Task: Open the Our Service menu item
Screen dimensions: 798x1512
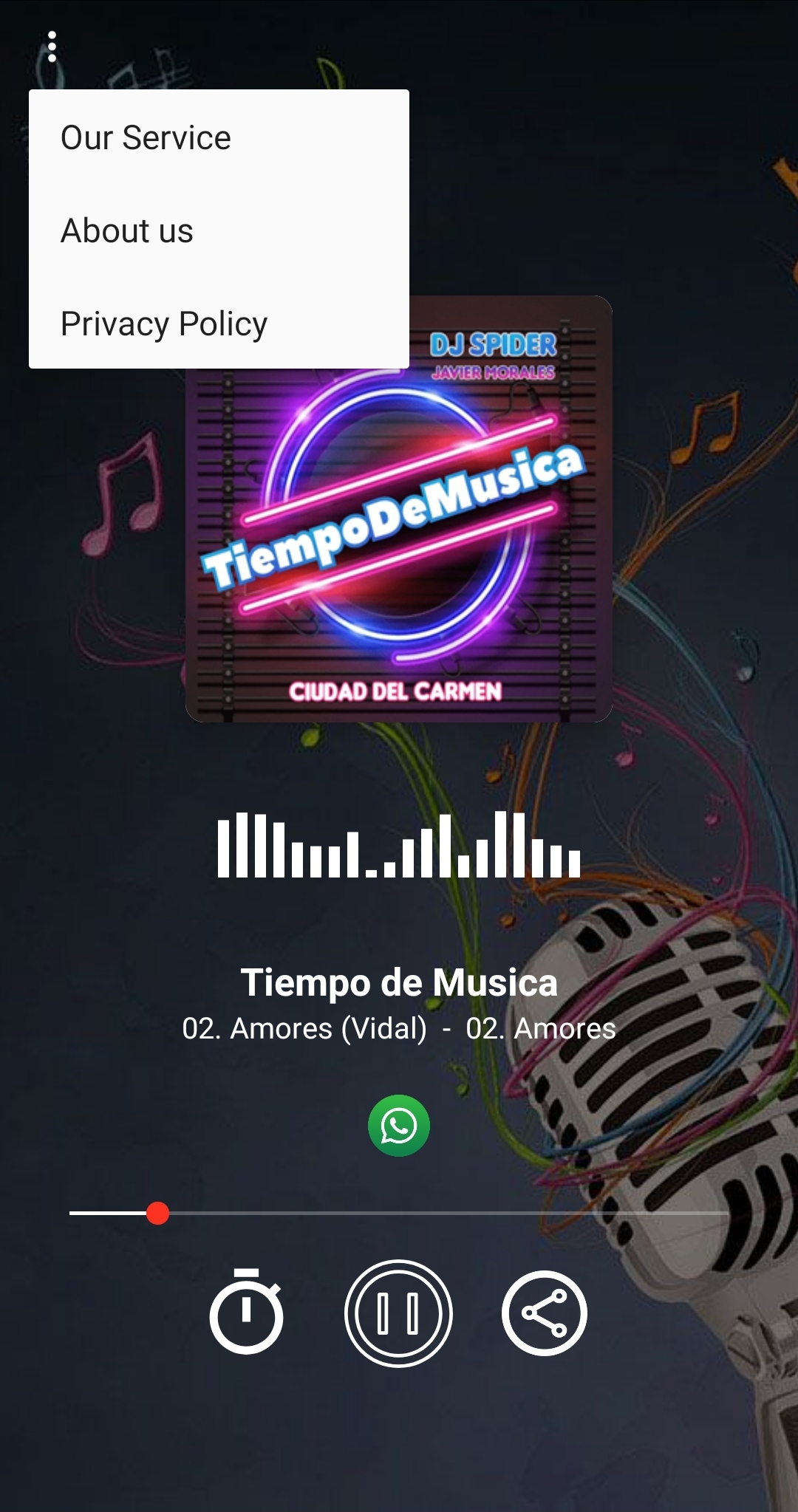Action: tap(219, 137)
